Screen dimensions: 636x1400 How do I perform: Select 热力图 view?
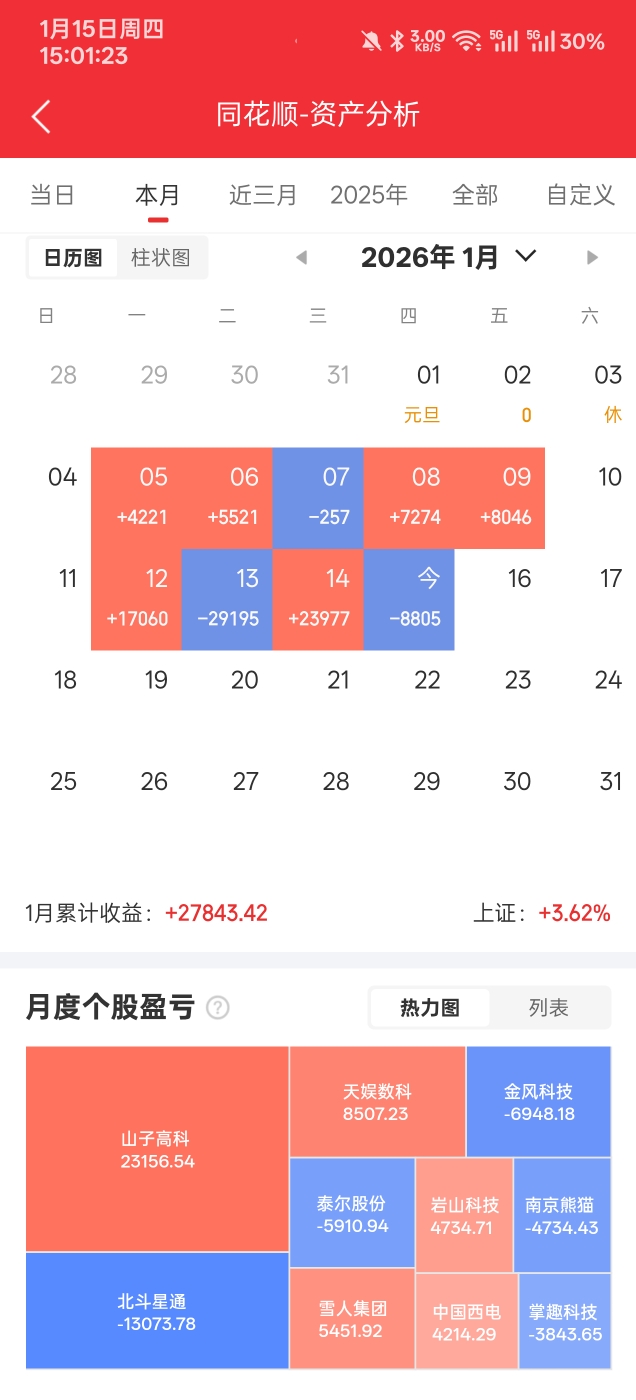point(430,1008)
